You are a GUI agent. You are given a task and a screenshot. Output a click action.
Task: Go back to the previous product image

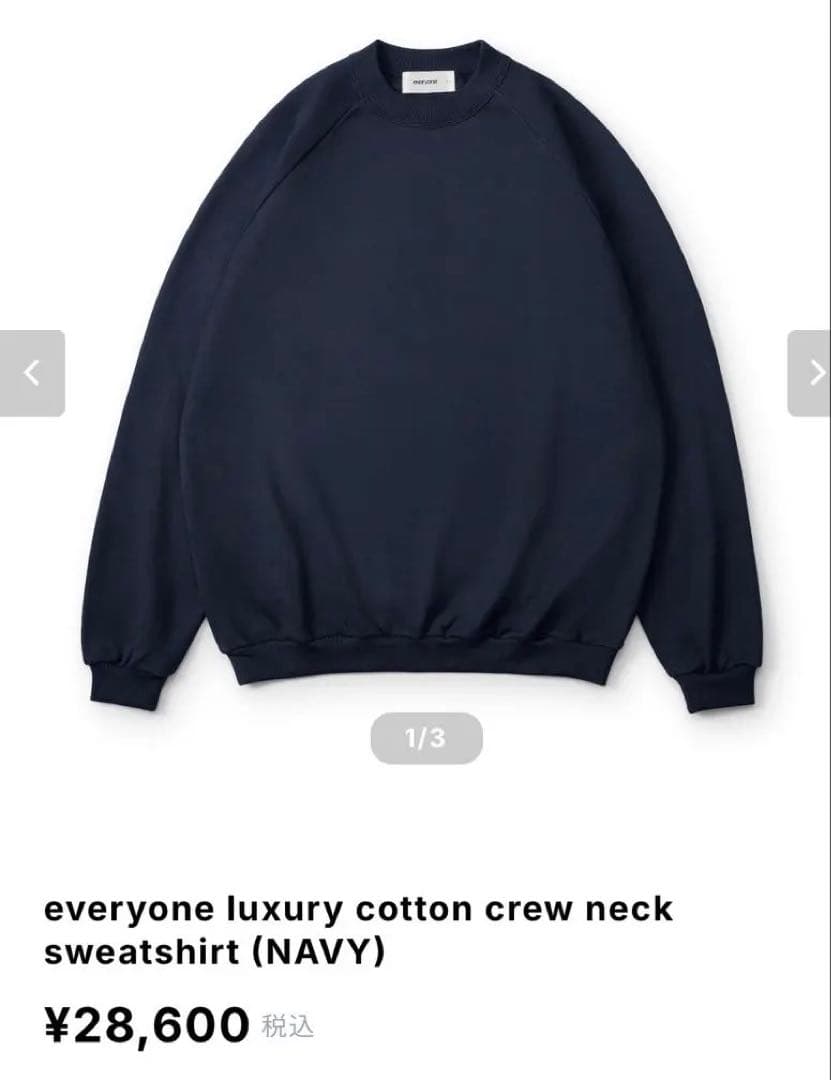point(32,373)
